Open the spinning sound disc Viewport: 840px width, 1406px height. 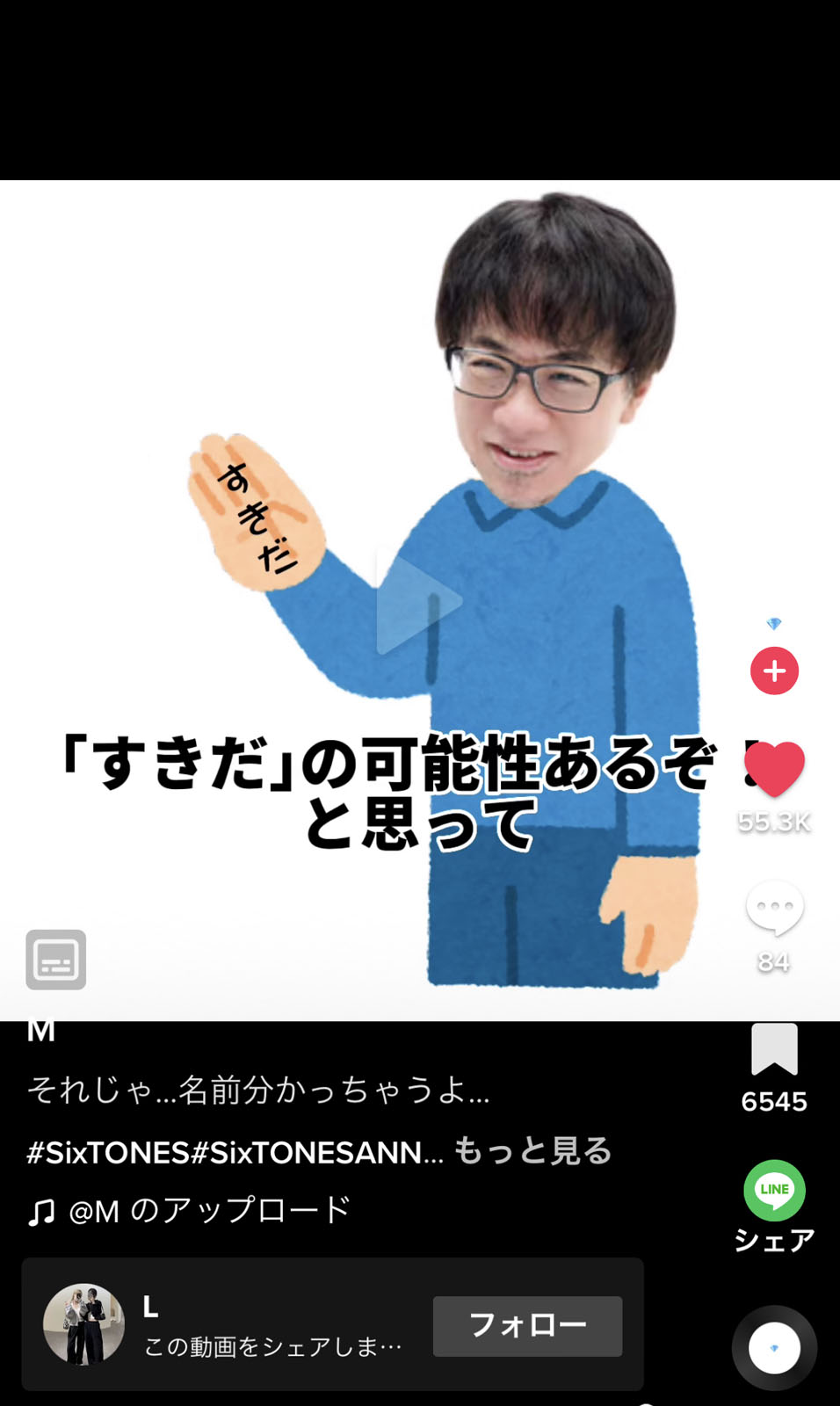[774, 1348]
